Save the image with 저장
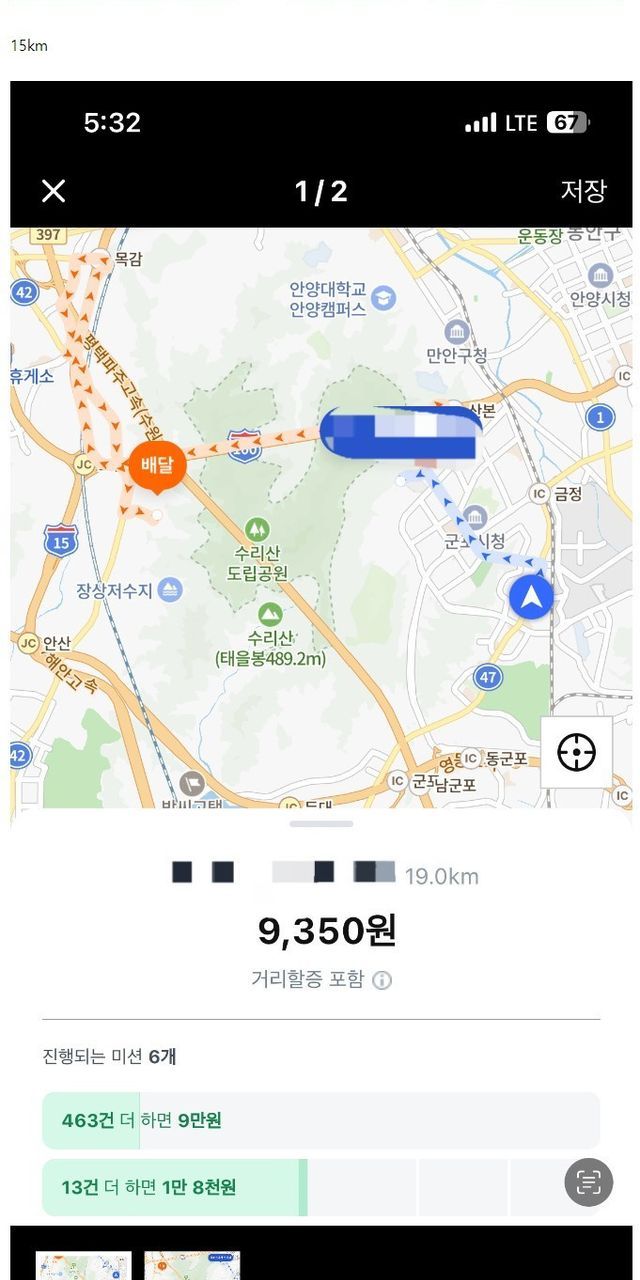Viewport: 640px width, 1280px height. click(583, 191)
